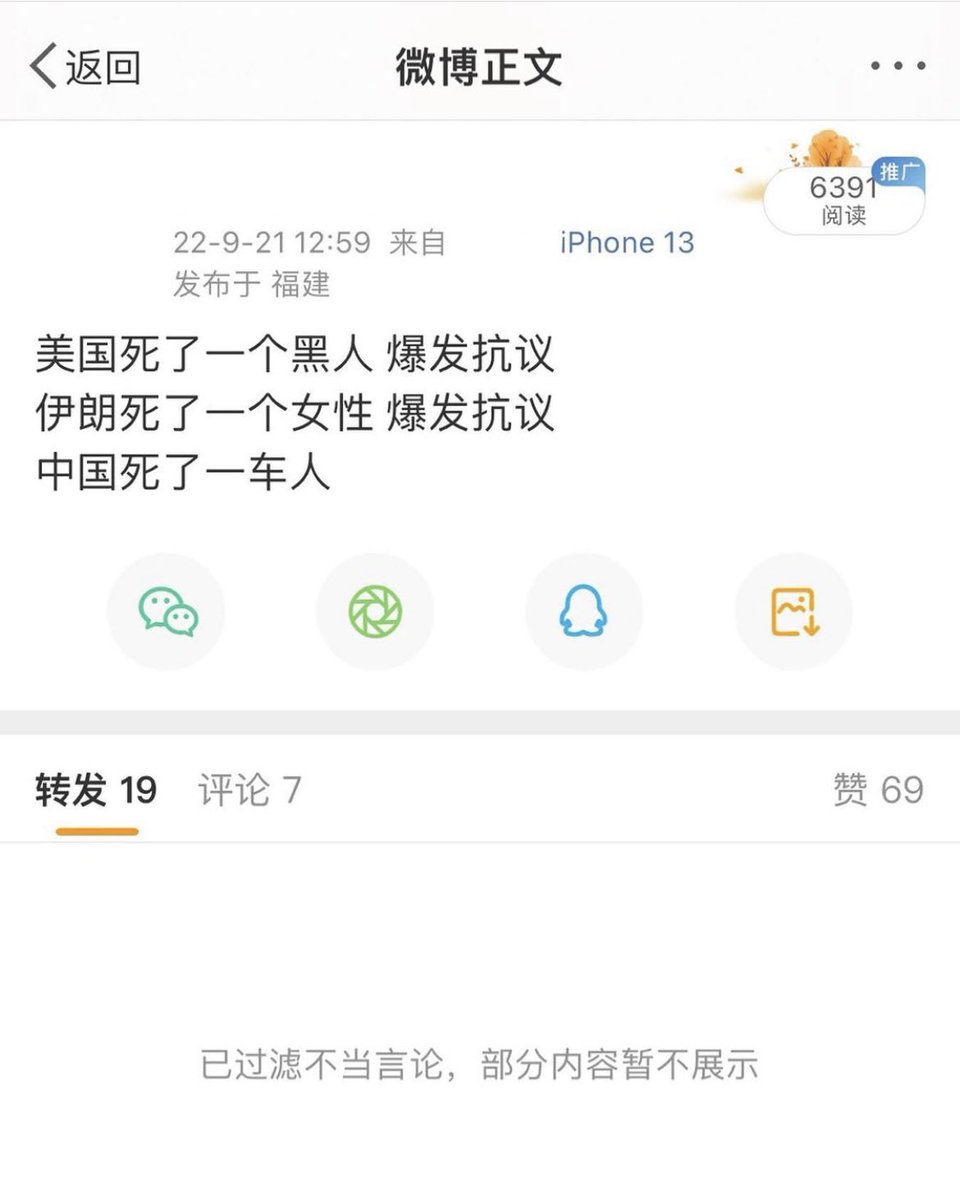Tap the 推广 promotion read-count badge

point(845,198)
